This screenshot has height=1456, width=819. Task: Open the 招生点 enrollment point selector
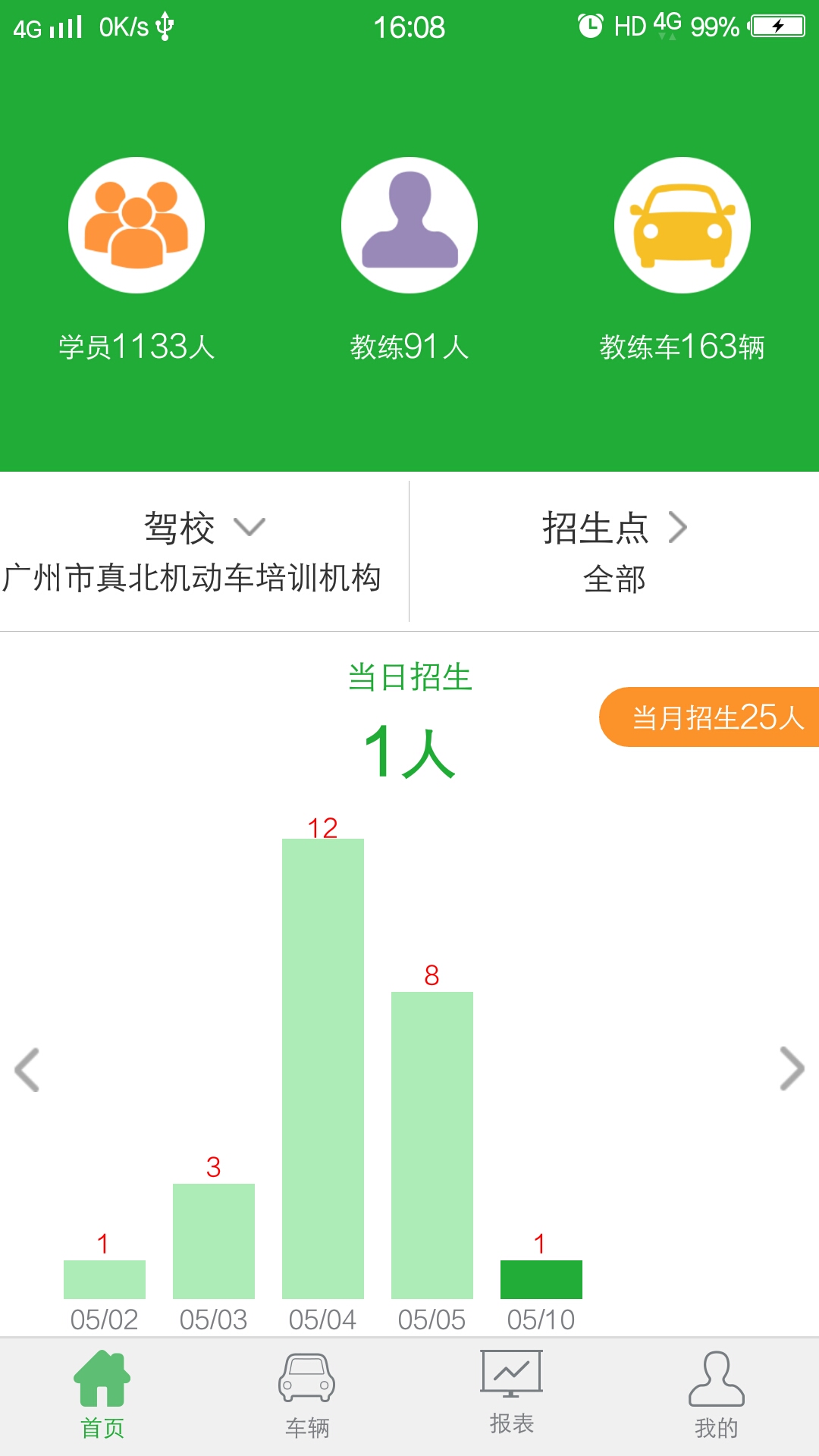pos(614,529)
